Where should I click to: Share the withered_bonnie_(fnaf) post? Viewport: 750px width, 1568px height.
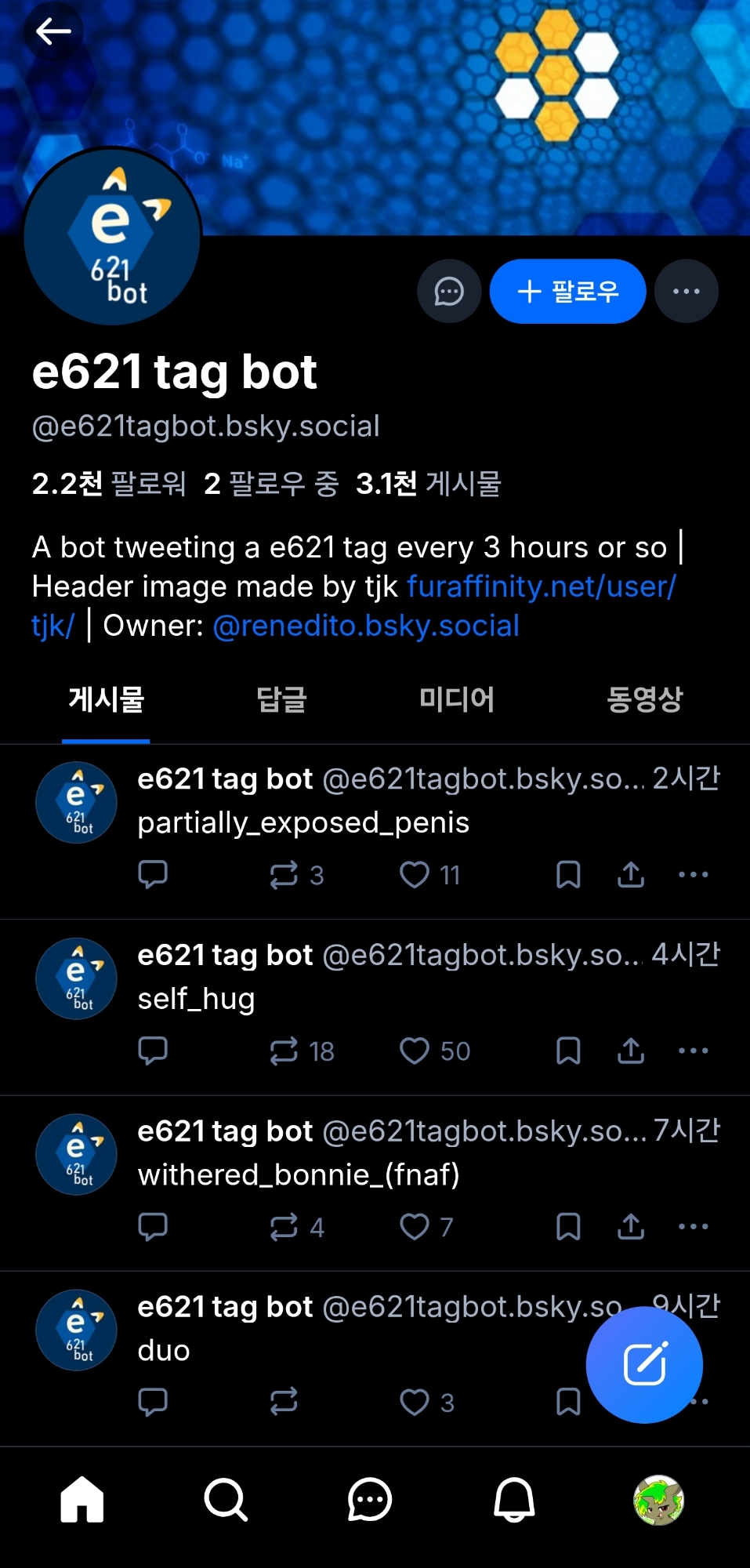[x=631, y=1226]
